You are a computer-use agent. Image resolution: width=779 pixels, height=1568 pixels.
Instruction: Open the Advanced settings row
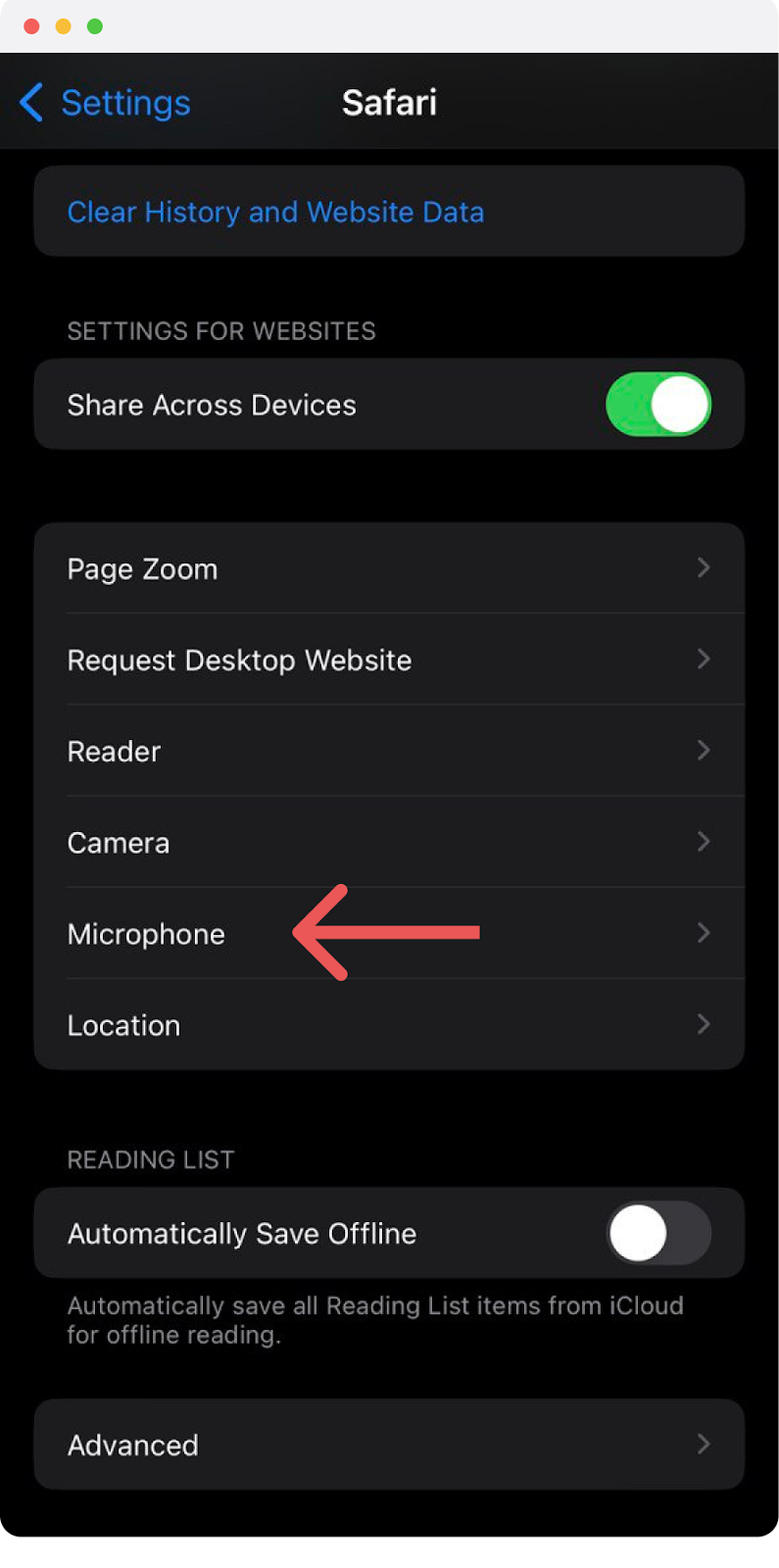coord(389,1445)
